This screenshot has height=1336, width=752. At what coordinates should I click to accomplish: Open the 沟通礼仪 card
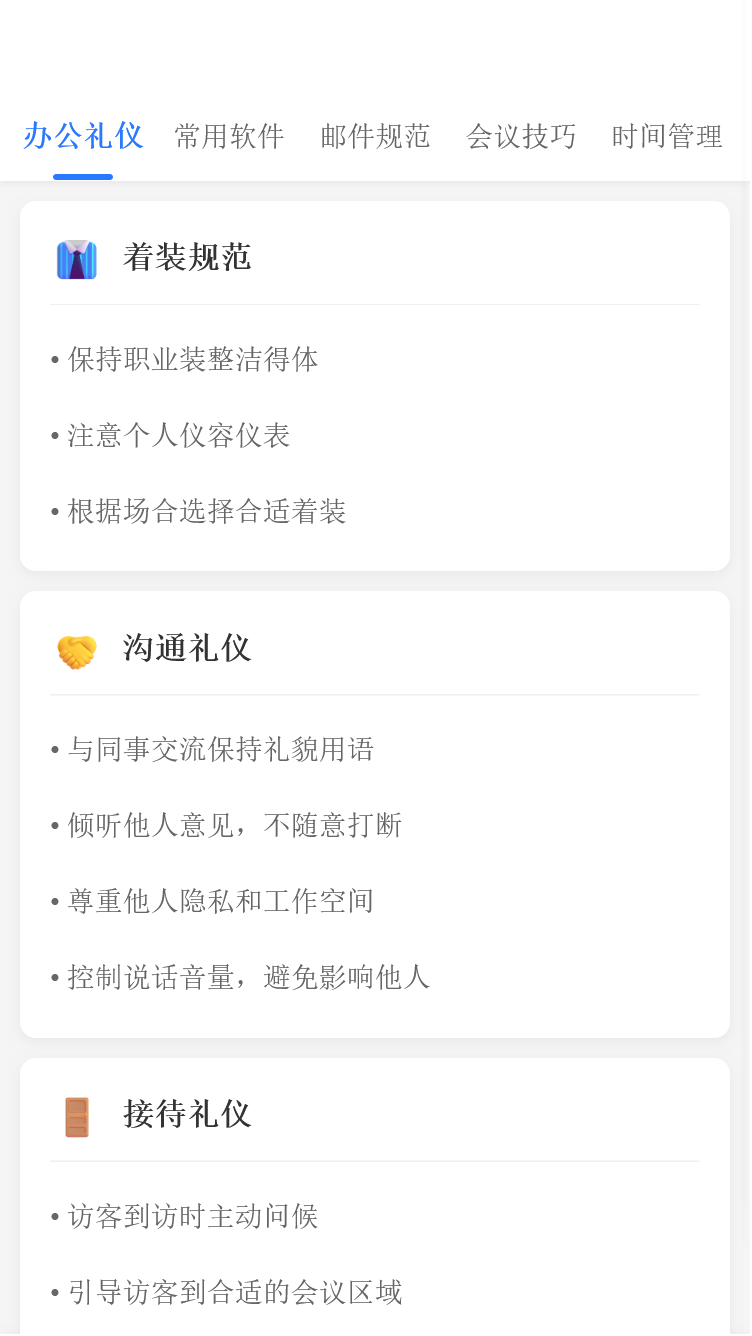click(375, 810)
